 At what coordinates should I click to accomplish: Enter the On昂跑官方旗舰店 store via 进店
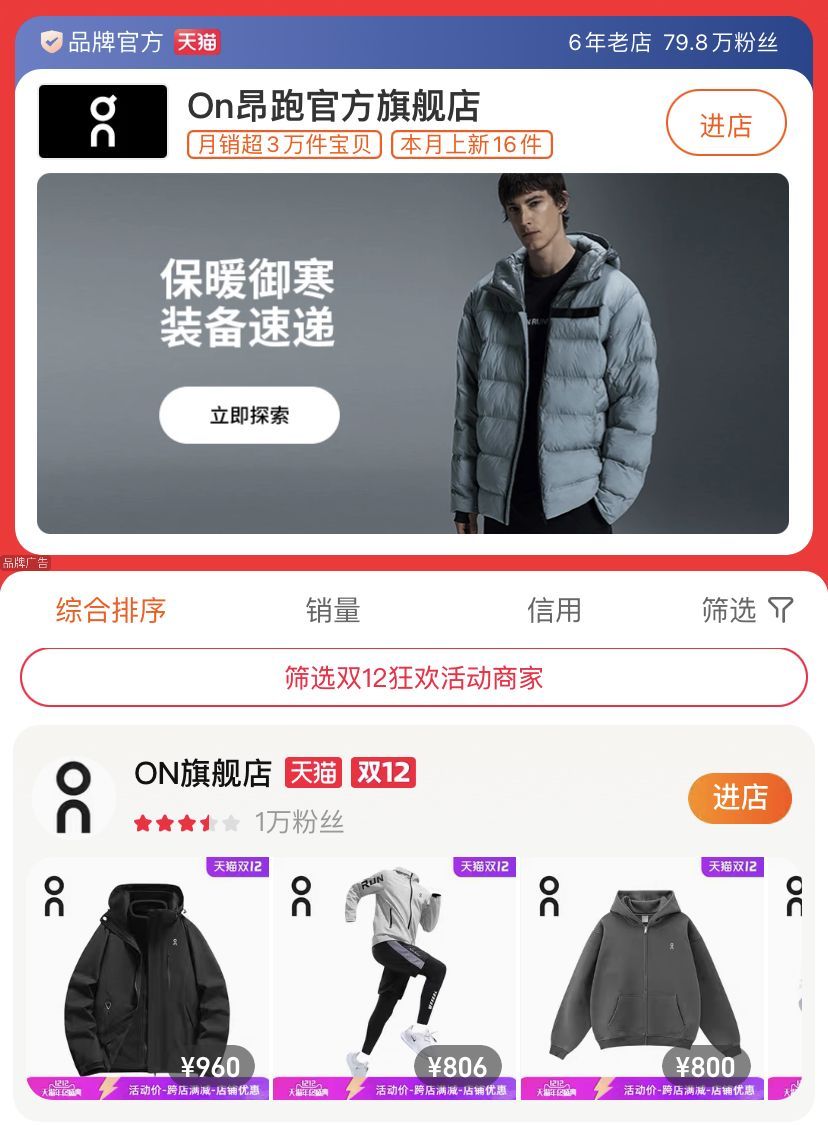(x=726, y=124)
